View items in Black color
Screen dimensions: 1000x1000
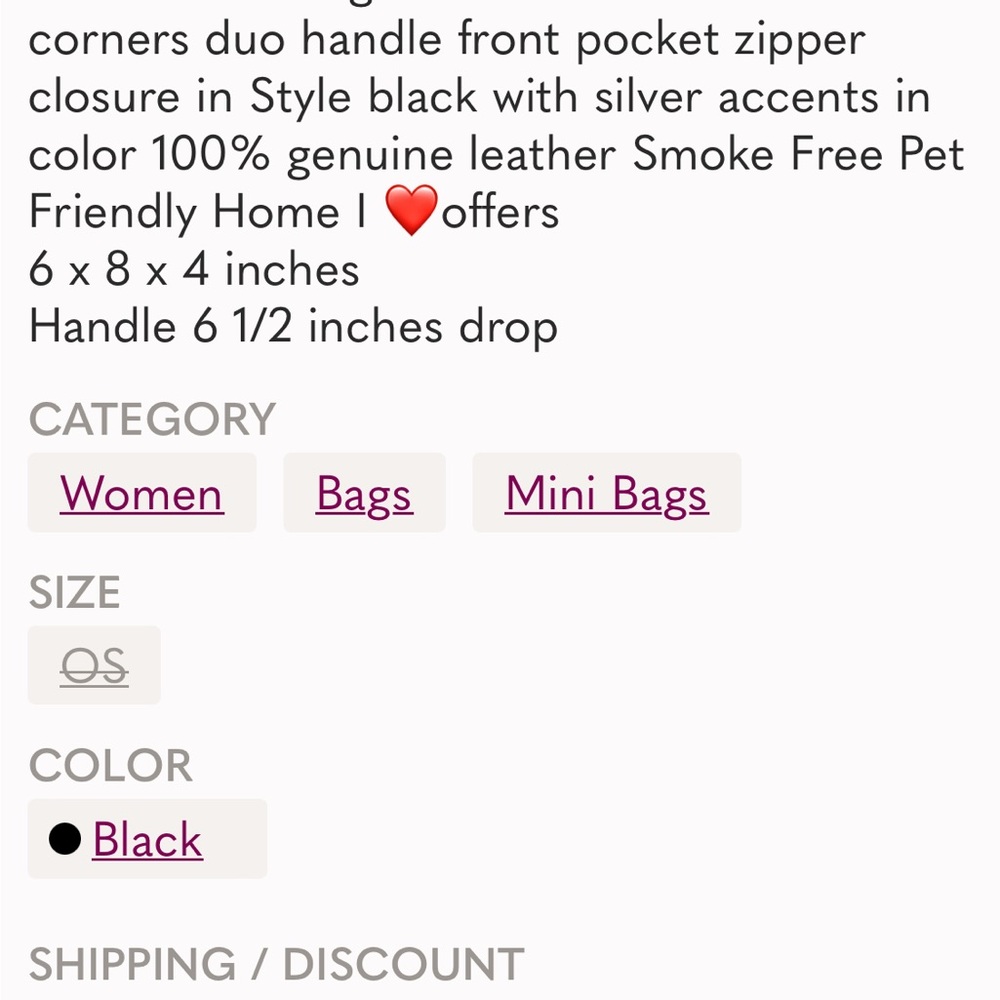click(147, 839)
